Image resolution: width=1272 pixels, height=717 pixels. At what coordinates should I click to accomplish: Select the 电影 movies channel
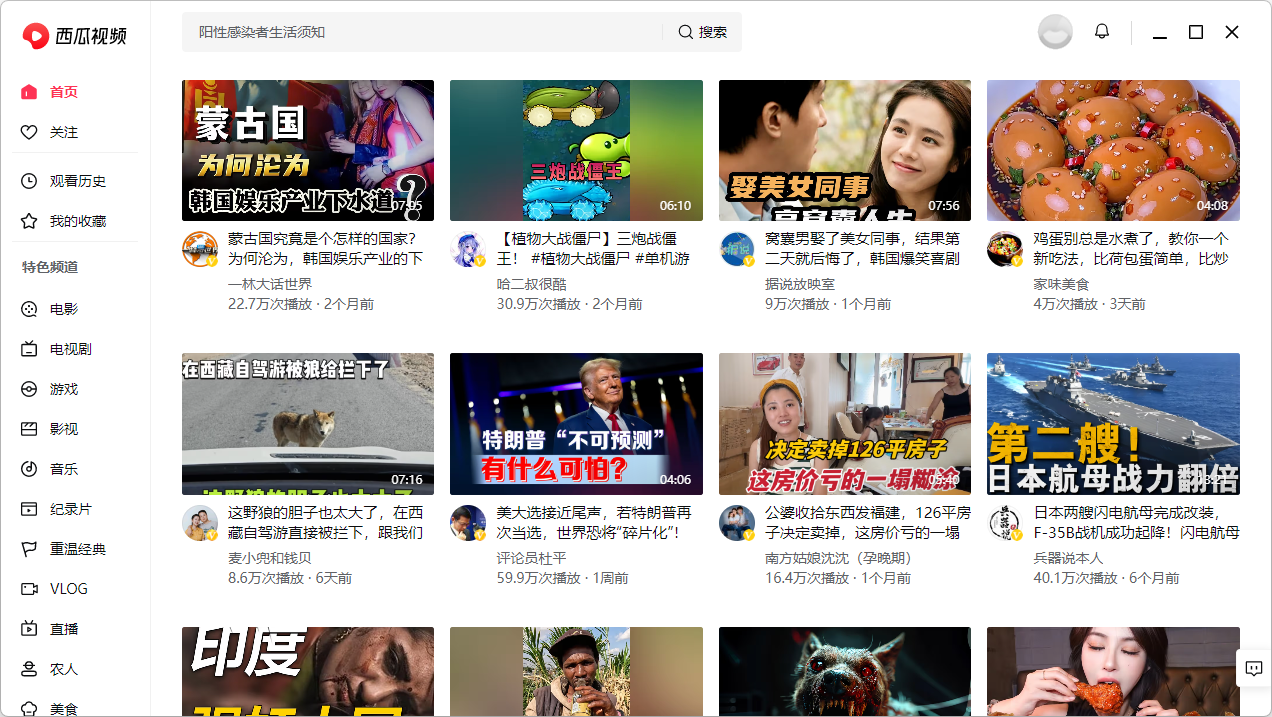(63, 309)
